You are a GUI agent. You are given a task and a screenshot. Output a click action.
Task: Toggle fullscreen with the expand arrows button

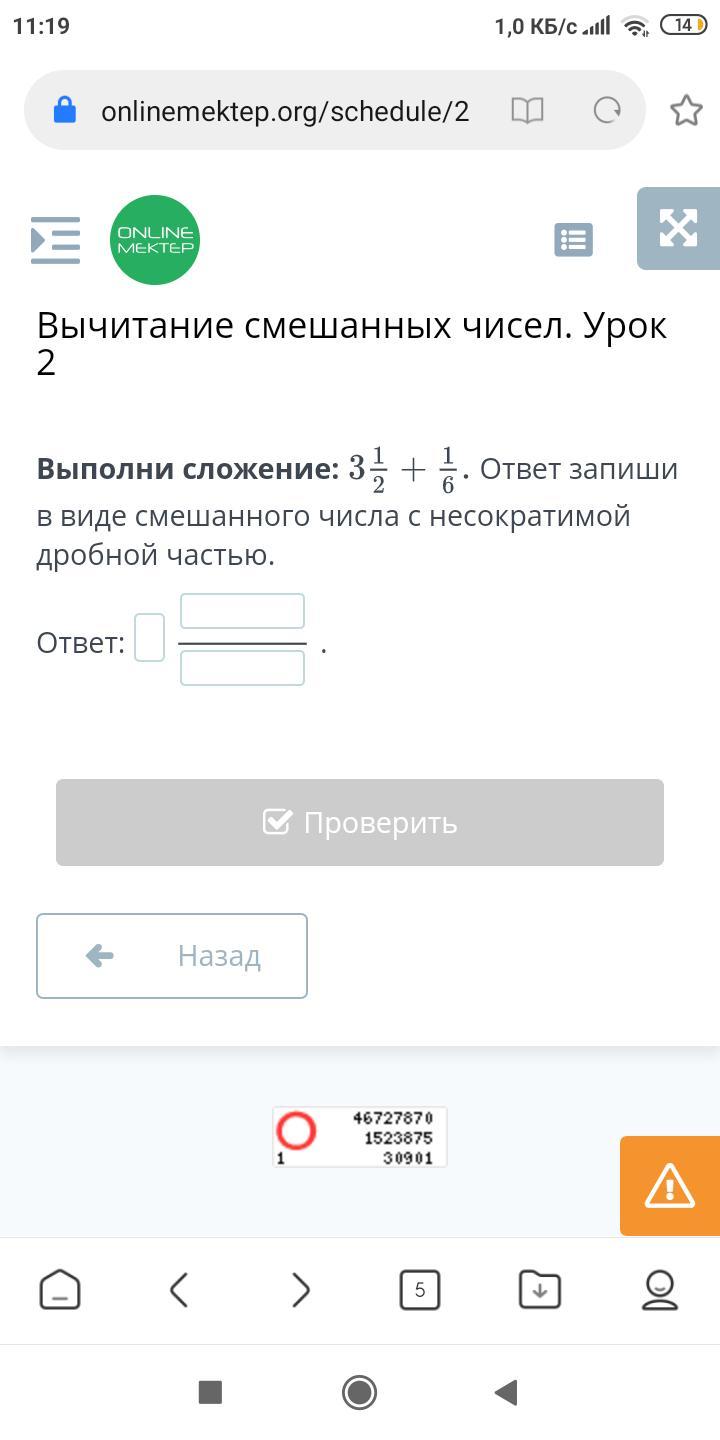(678, 228)
